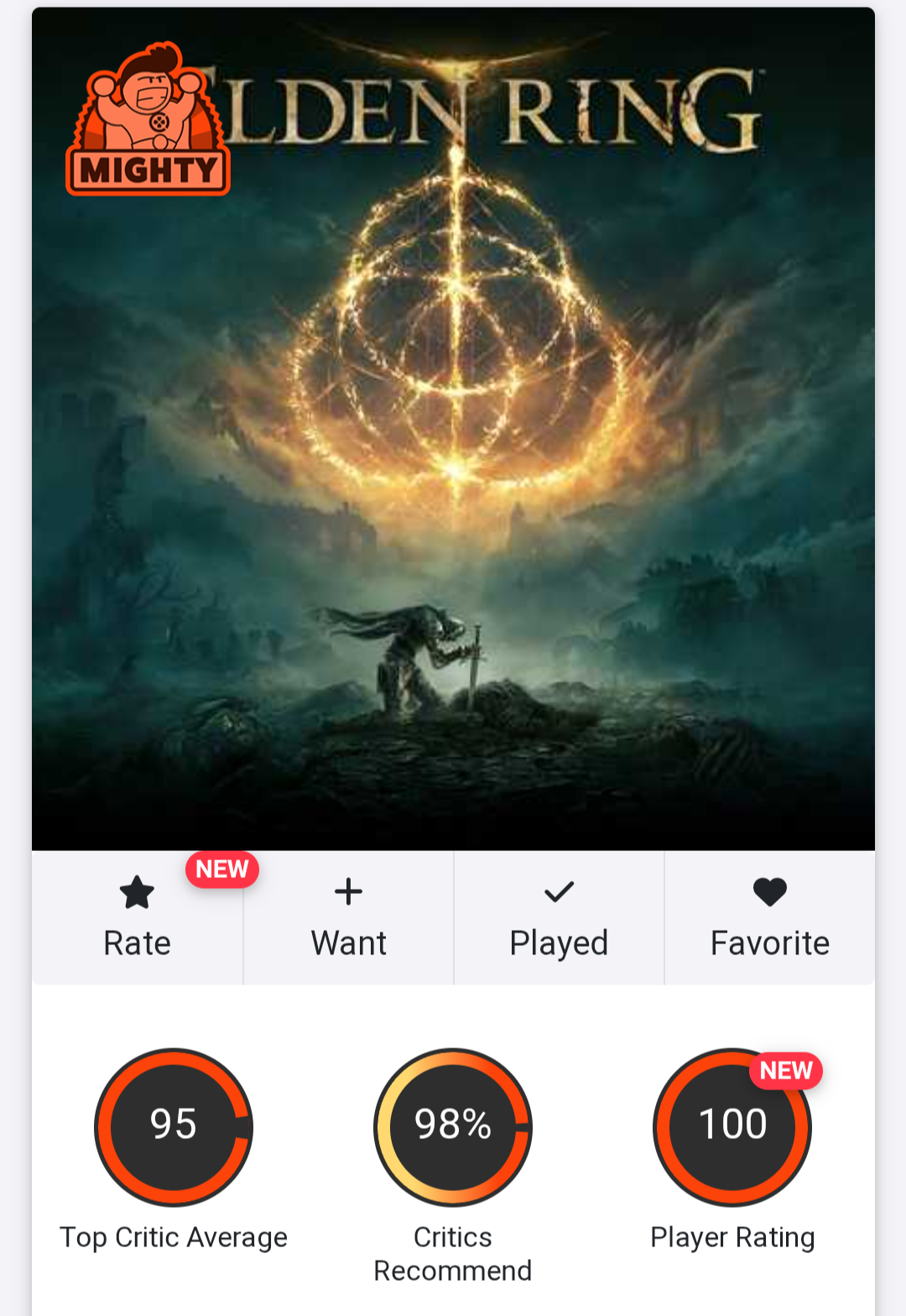Mark Elden Ring as Played
906x1316 pixels.
tap(559, 917)
